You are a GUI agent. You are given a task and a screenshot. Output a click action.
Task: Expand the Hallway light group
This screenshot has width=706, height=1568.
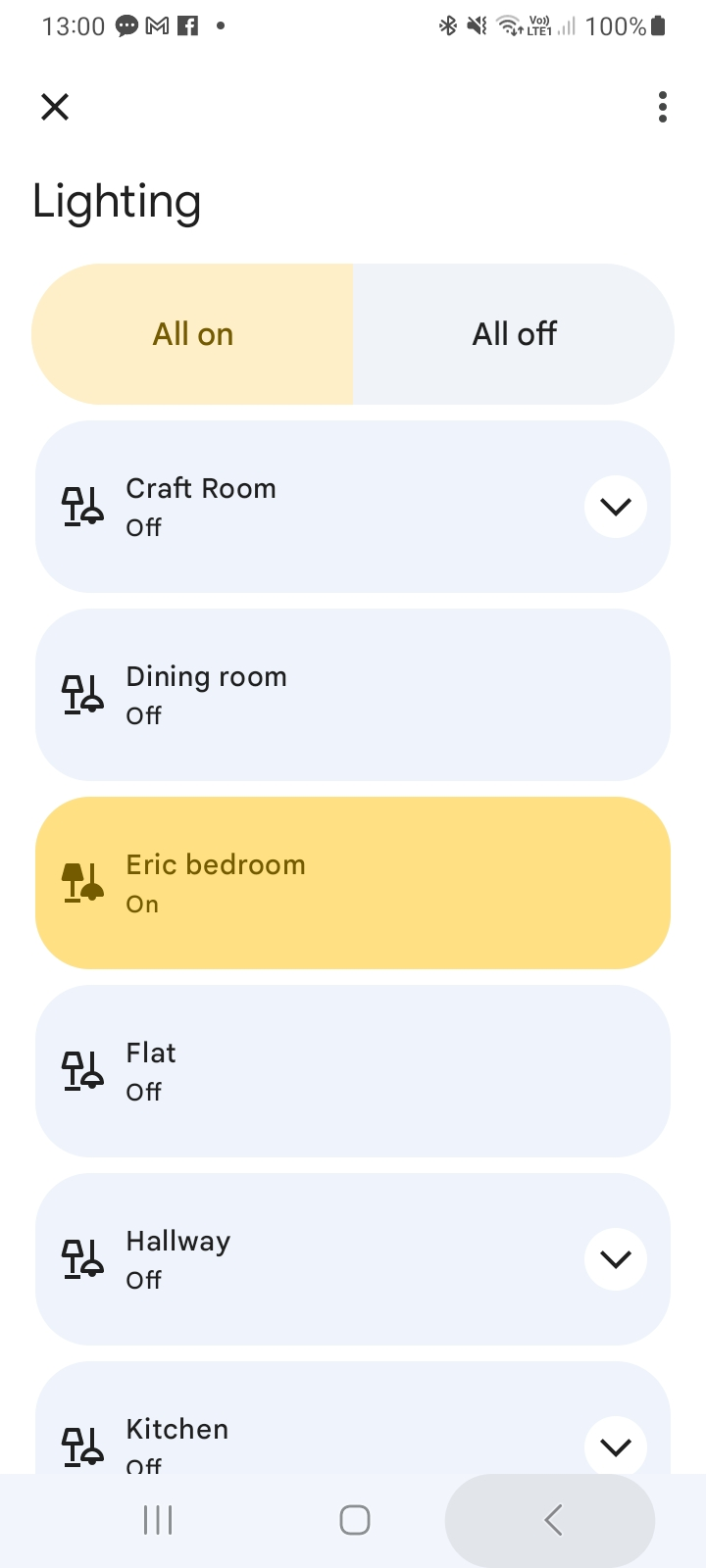[x=616, y=1259]
